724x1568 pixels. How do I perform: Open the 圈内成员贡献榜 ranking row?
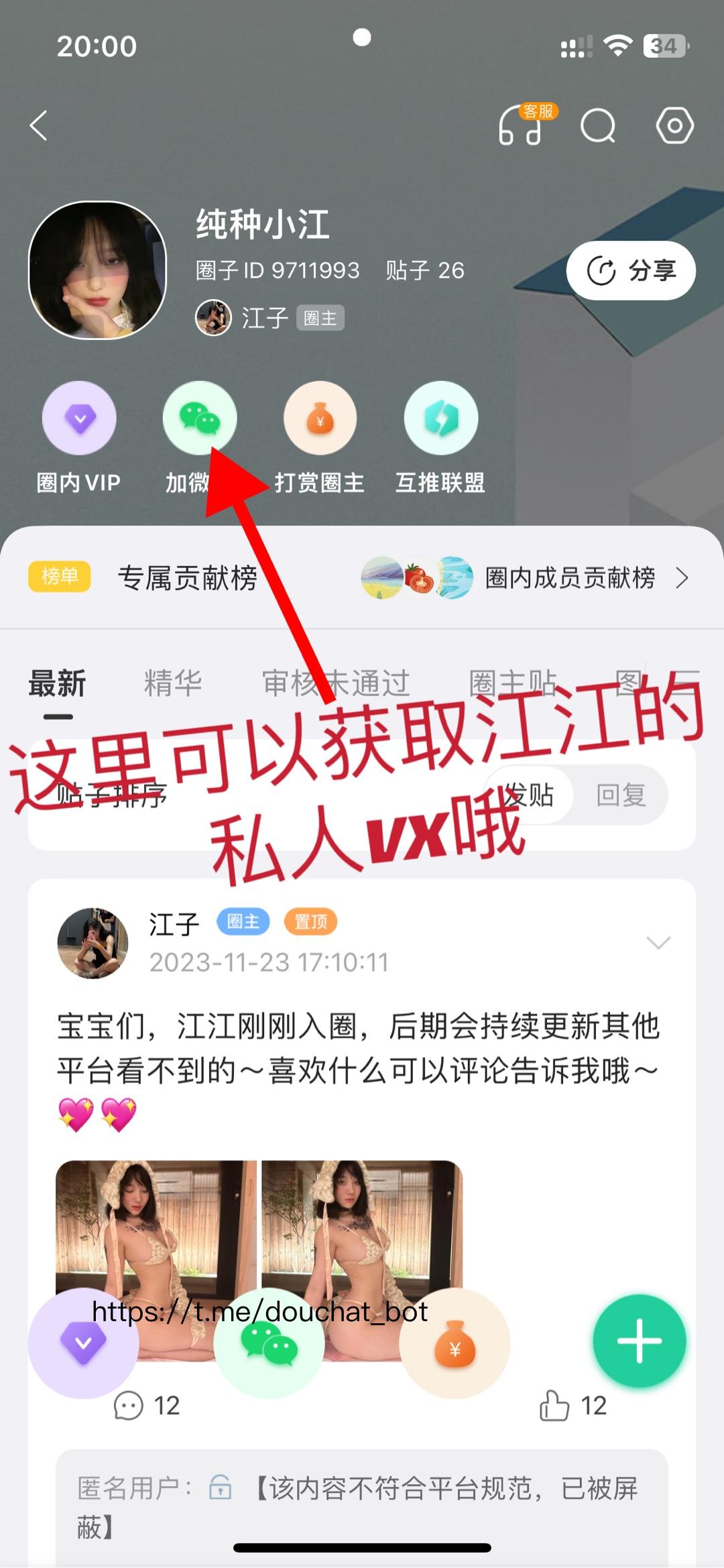(x=526, y=577)
